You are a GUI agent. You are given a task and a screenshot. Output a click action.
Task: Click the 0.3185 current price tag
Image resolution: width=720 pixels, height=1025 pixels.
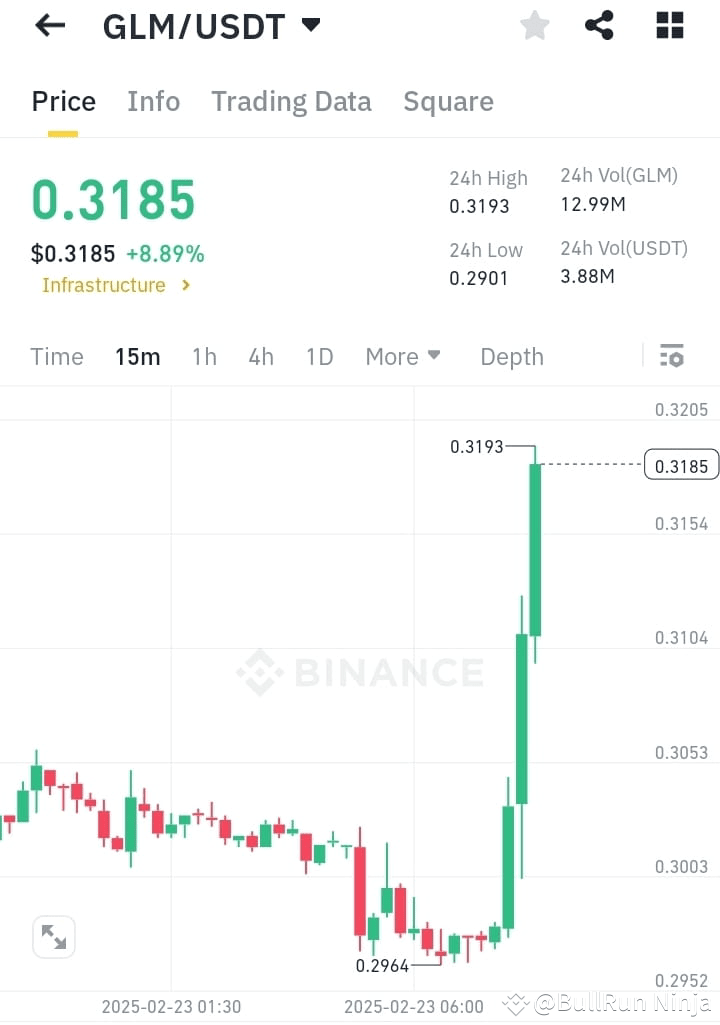(x=681, y=465)
